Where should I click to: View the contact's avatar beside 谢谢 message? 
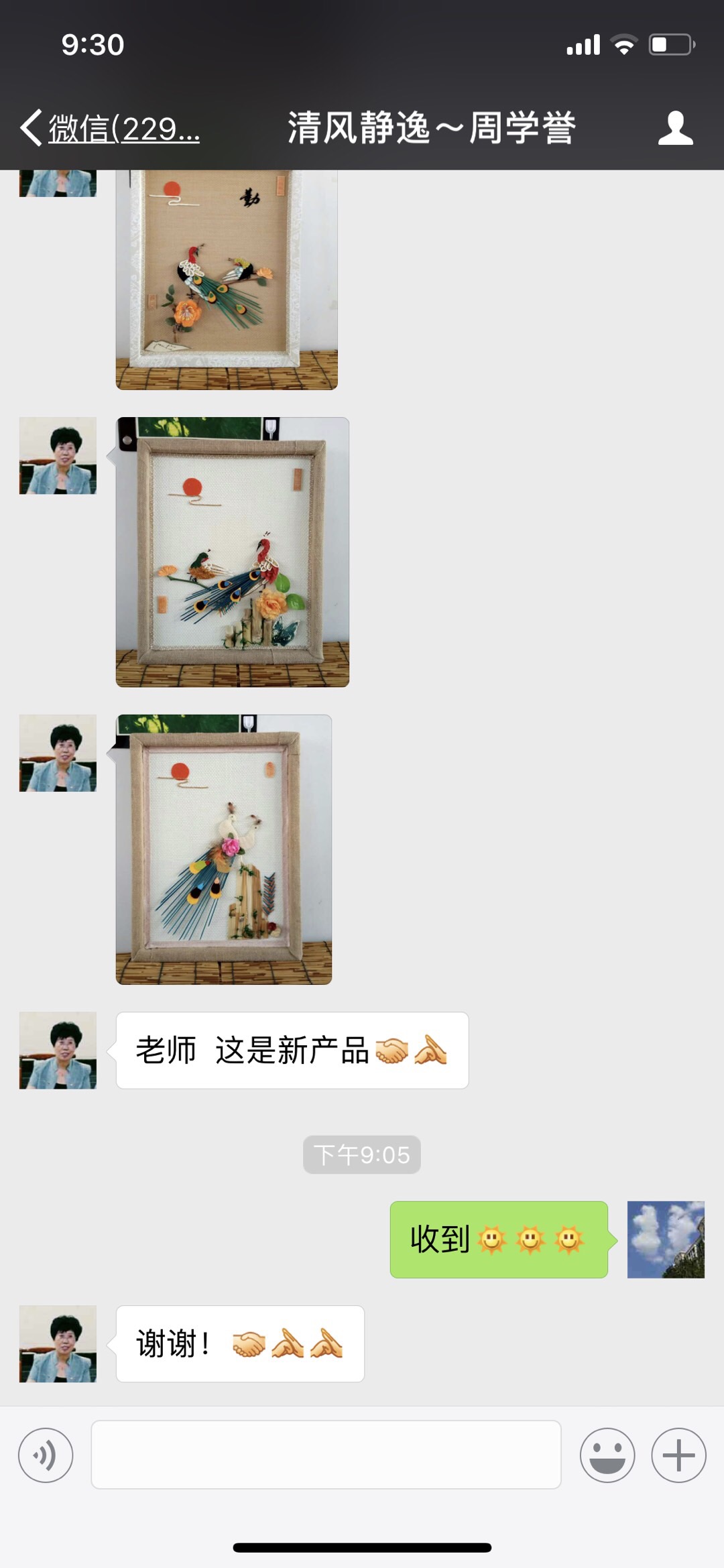58,1344
